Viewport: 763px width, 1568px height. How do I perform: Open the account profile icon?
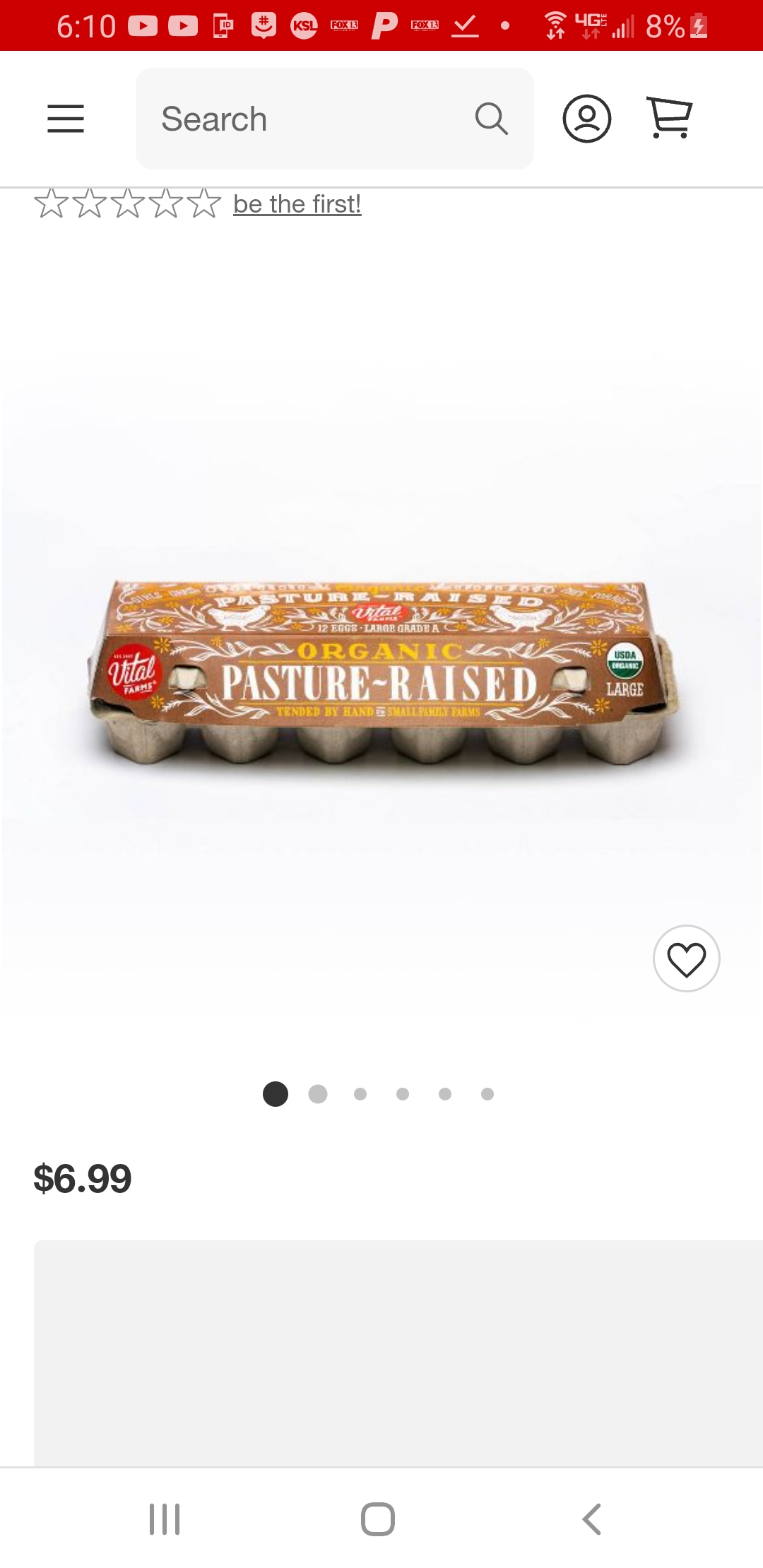pos(586,119)
